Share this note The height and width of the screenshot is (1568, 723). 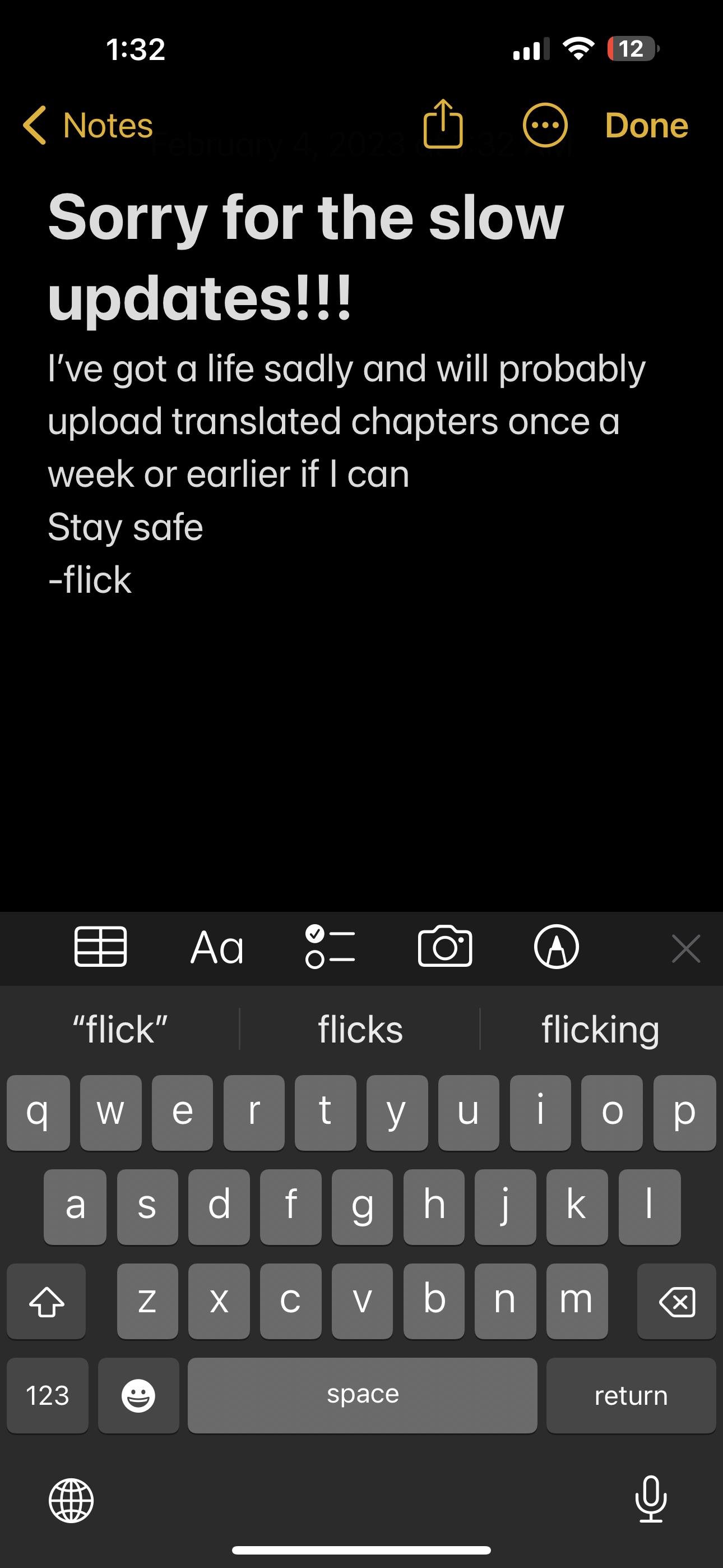pyautogui.click(x=443, y=124)
